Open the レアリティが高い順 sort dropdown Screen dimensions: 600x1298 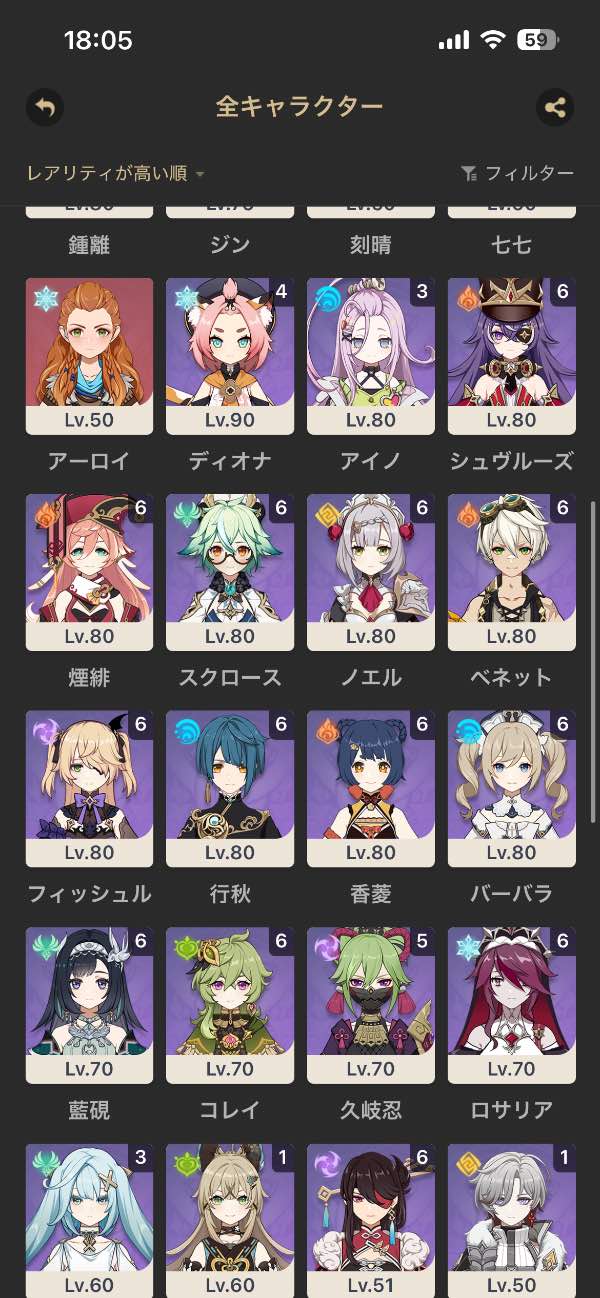(x=115, y=174)
